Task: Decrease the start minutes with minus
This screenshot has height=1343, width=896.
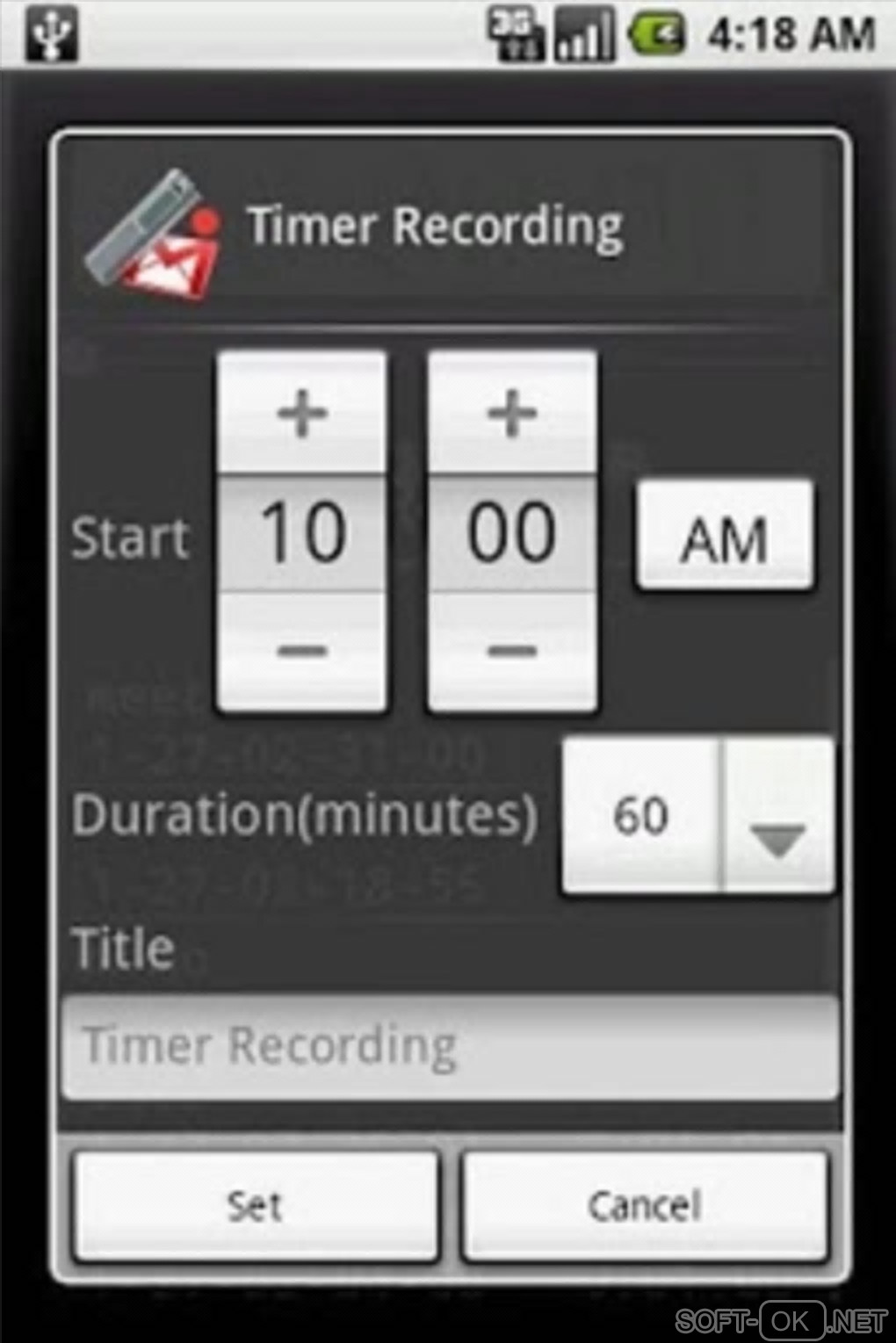Action: point(512,651)
